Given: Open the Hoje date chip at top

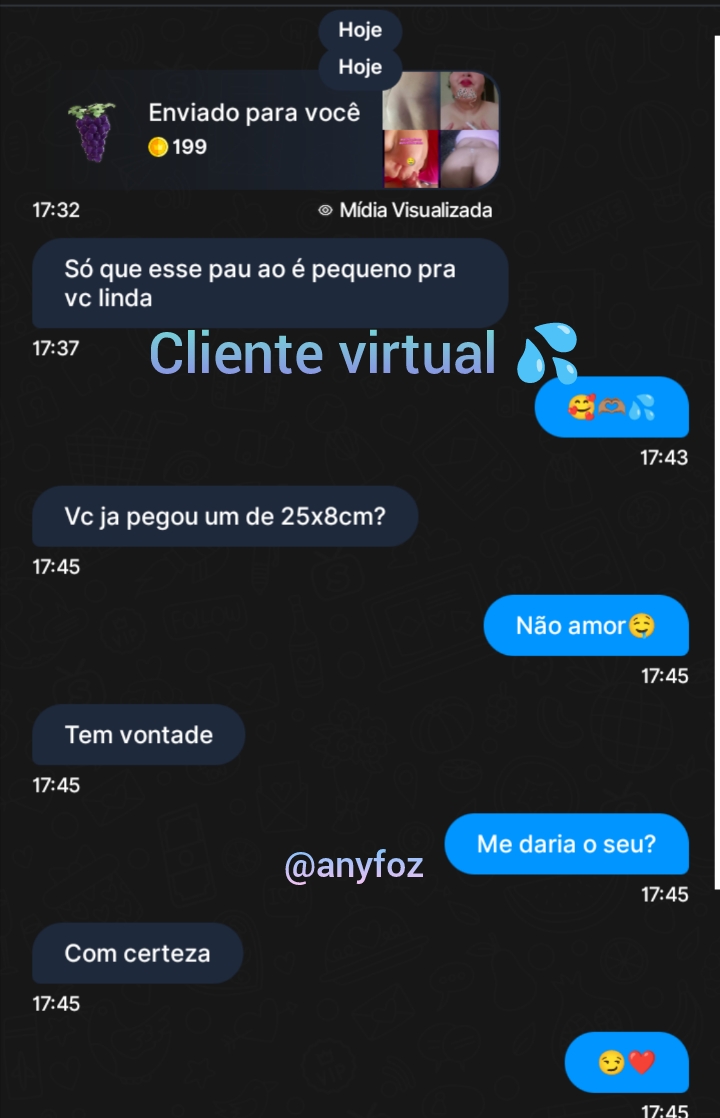Looking at the screenshot, I should [x=359, y=29].
